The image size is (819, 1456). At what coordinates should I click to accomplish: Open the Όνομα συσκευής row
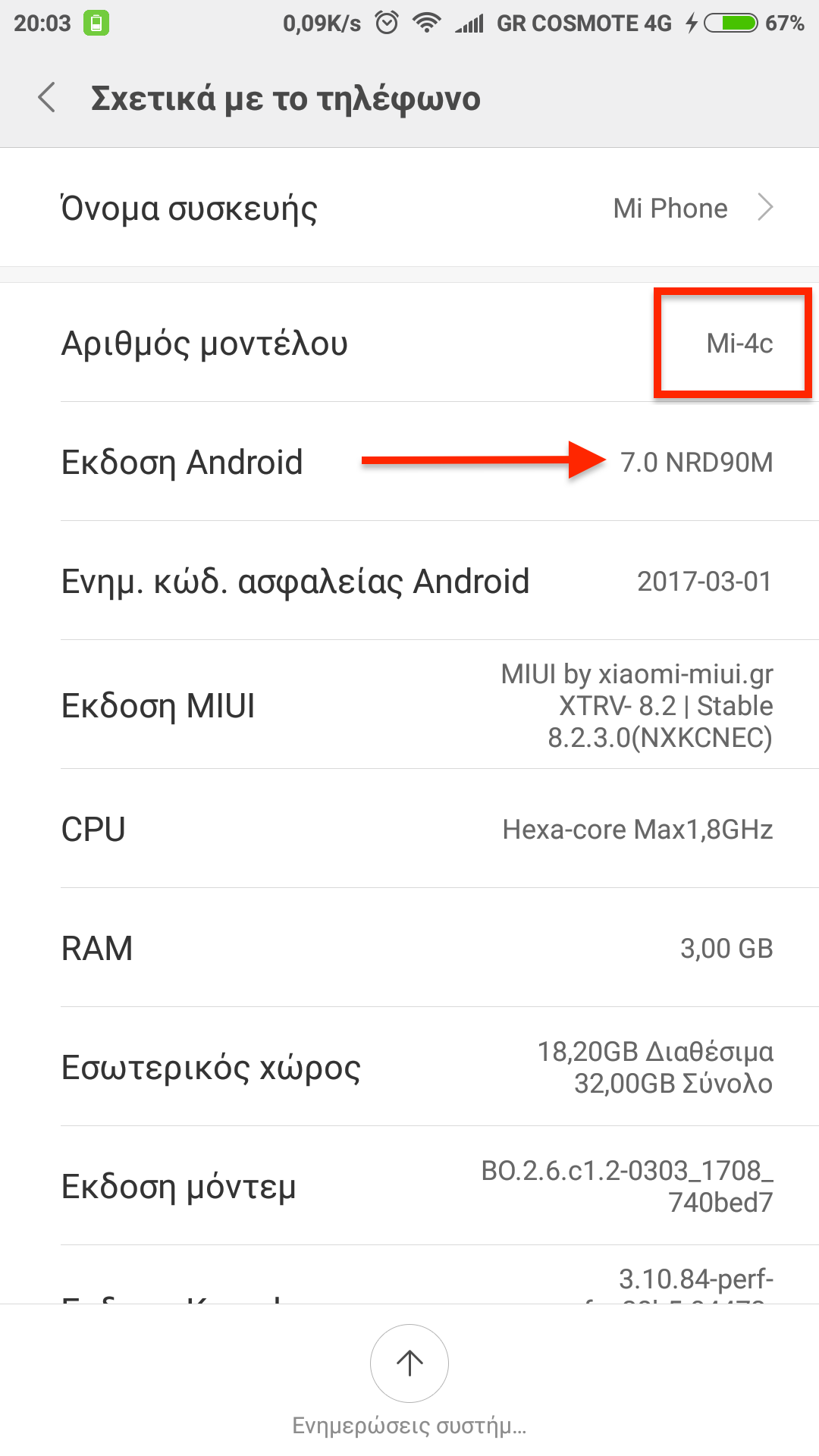click(x=409, y=208)
